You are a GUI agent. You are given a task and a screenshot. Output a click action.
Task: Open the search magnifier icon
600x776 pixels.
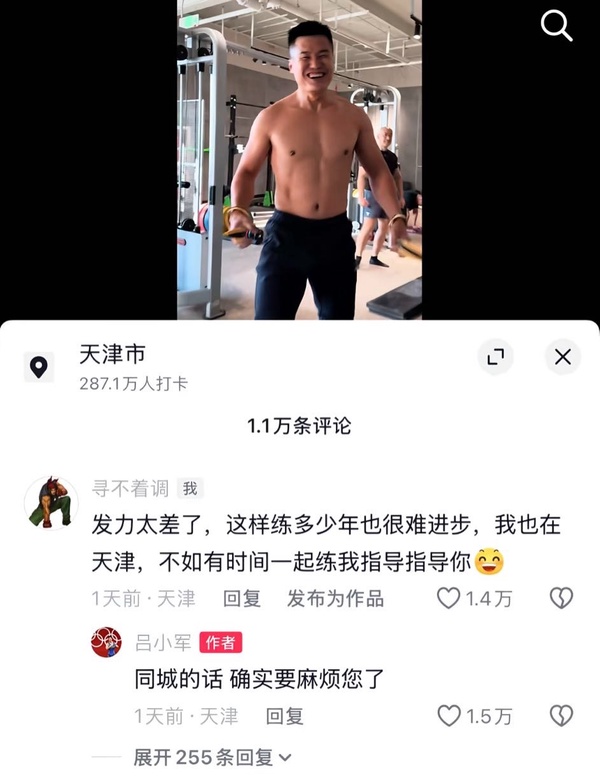pyautogui.click(x=556, y=26)
